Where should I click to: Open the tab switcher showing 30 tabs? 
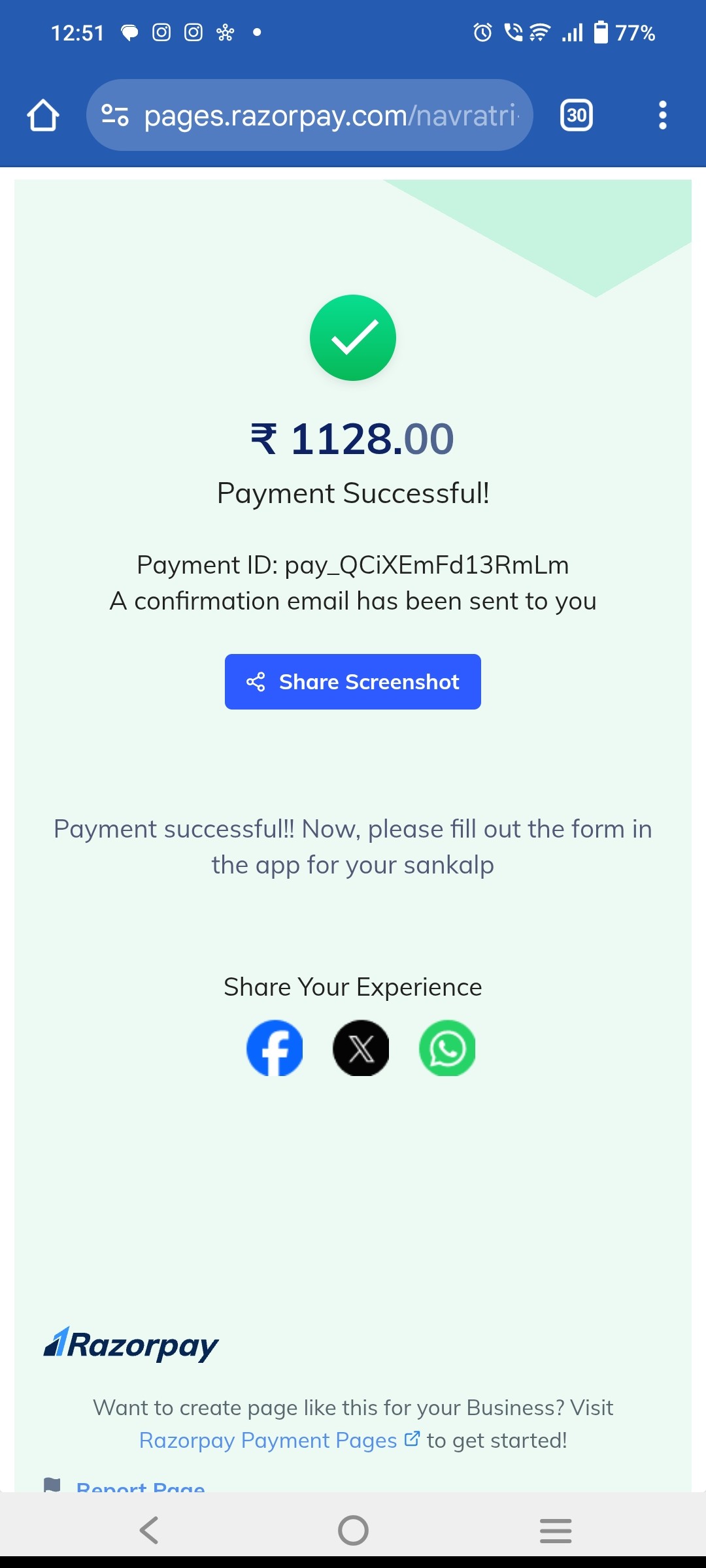[577, 116]
